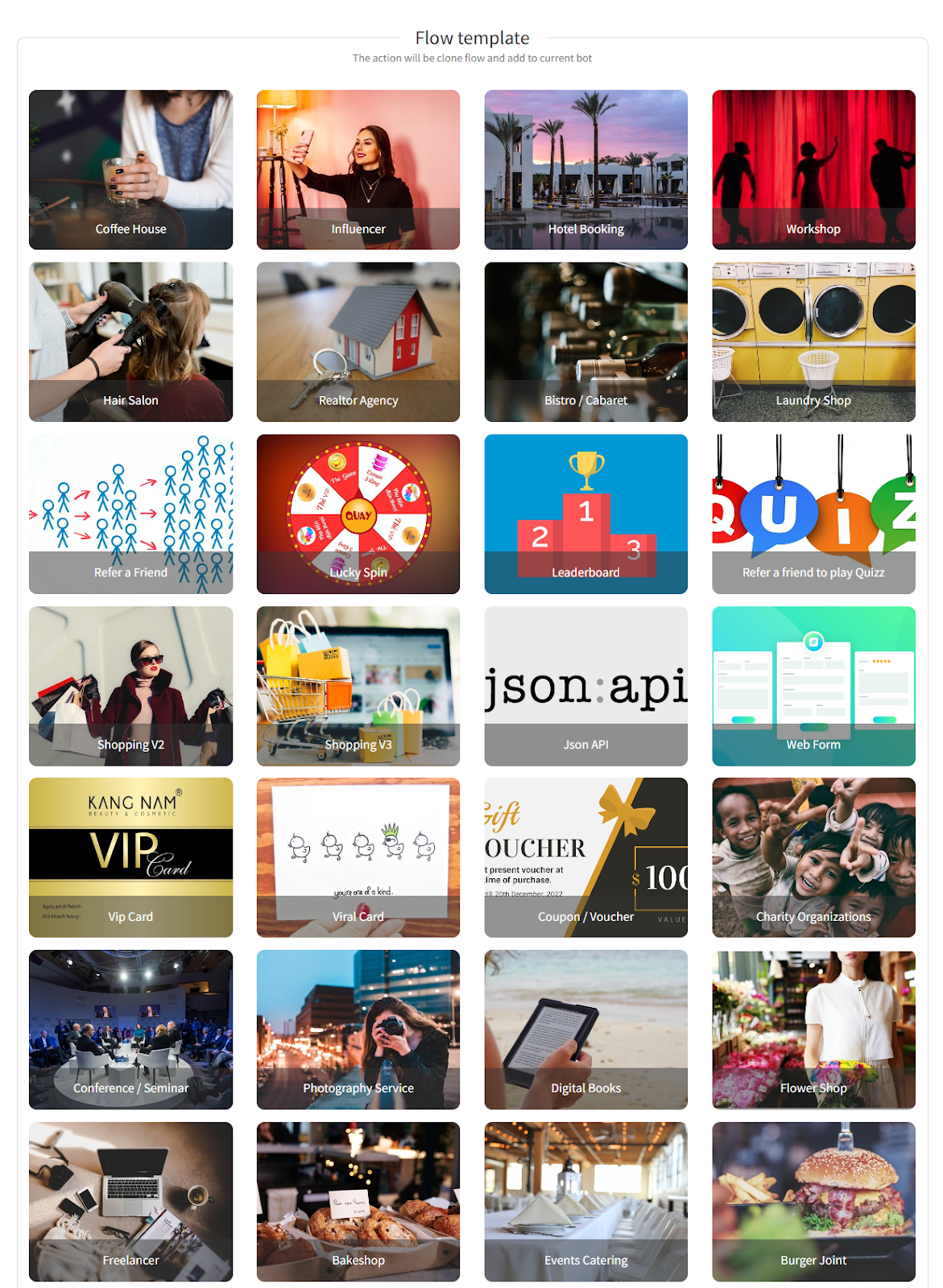Tap the Laundry Shop template card

(813, 342)
